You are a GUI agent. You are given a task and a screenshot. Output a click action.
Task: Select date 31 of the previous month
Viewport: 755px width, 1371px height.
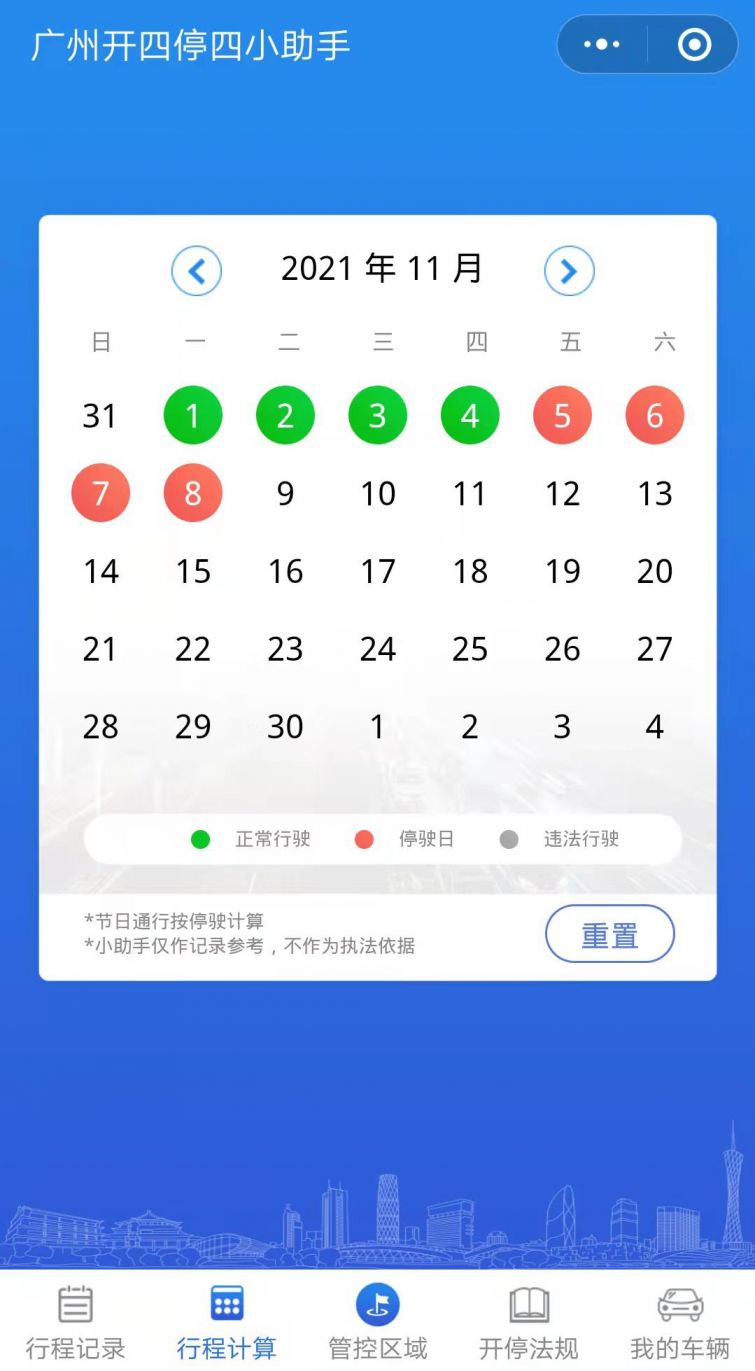100,415
